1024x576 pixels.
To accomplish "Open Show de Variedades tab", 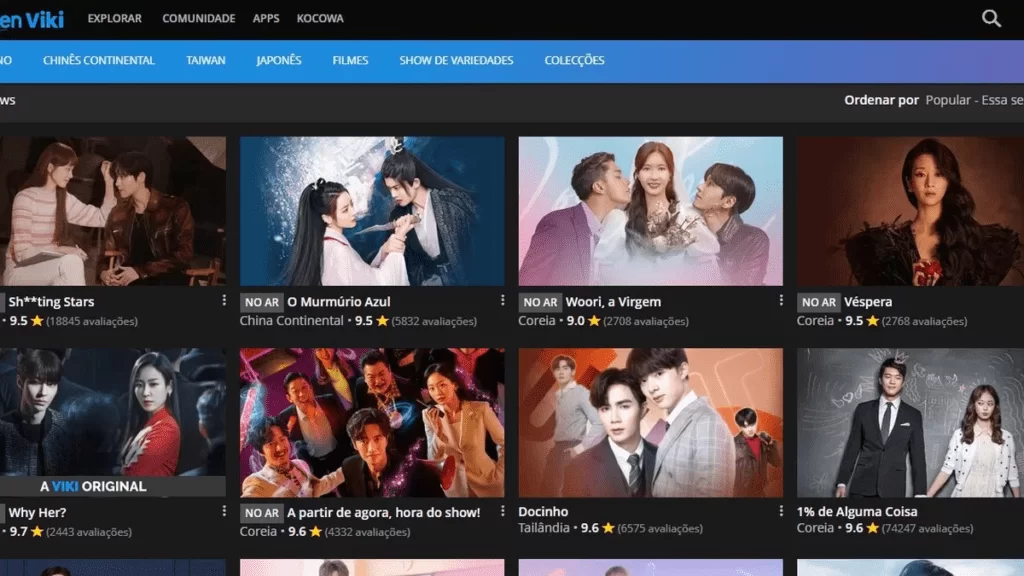I will click(x=456, y=60).
